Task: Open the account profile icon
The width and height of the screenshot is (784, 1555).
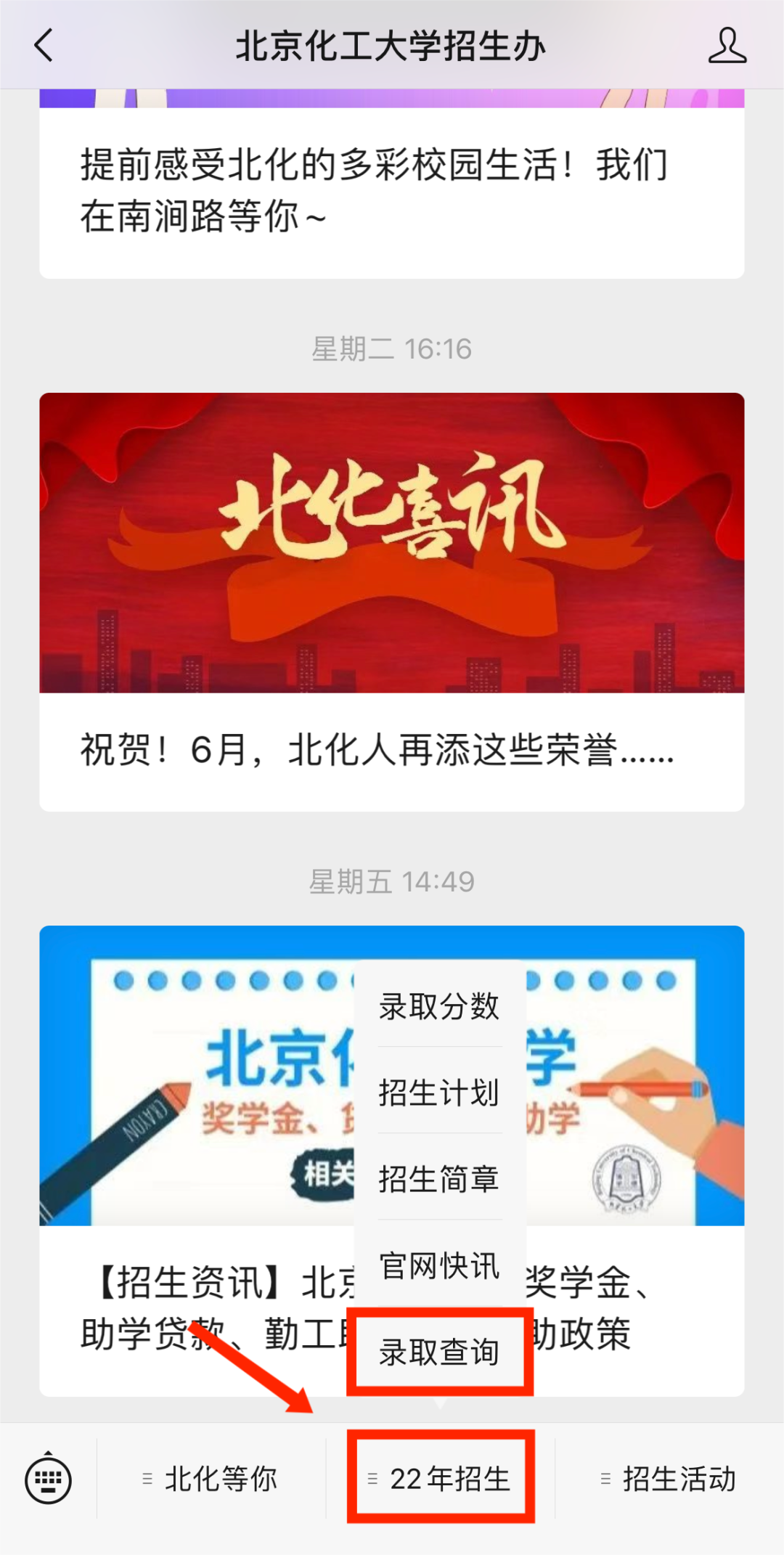Action: click(727, 46)
